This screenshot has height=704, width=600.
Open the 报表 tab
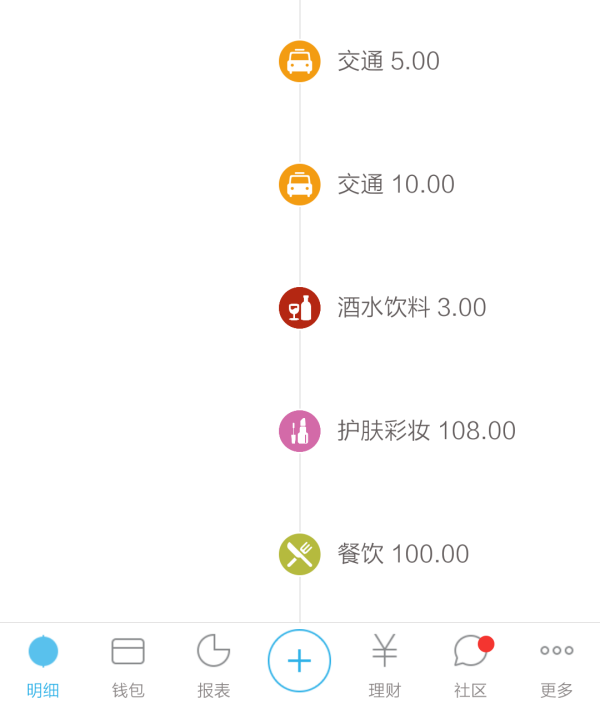point(214,665)
